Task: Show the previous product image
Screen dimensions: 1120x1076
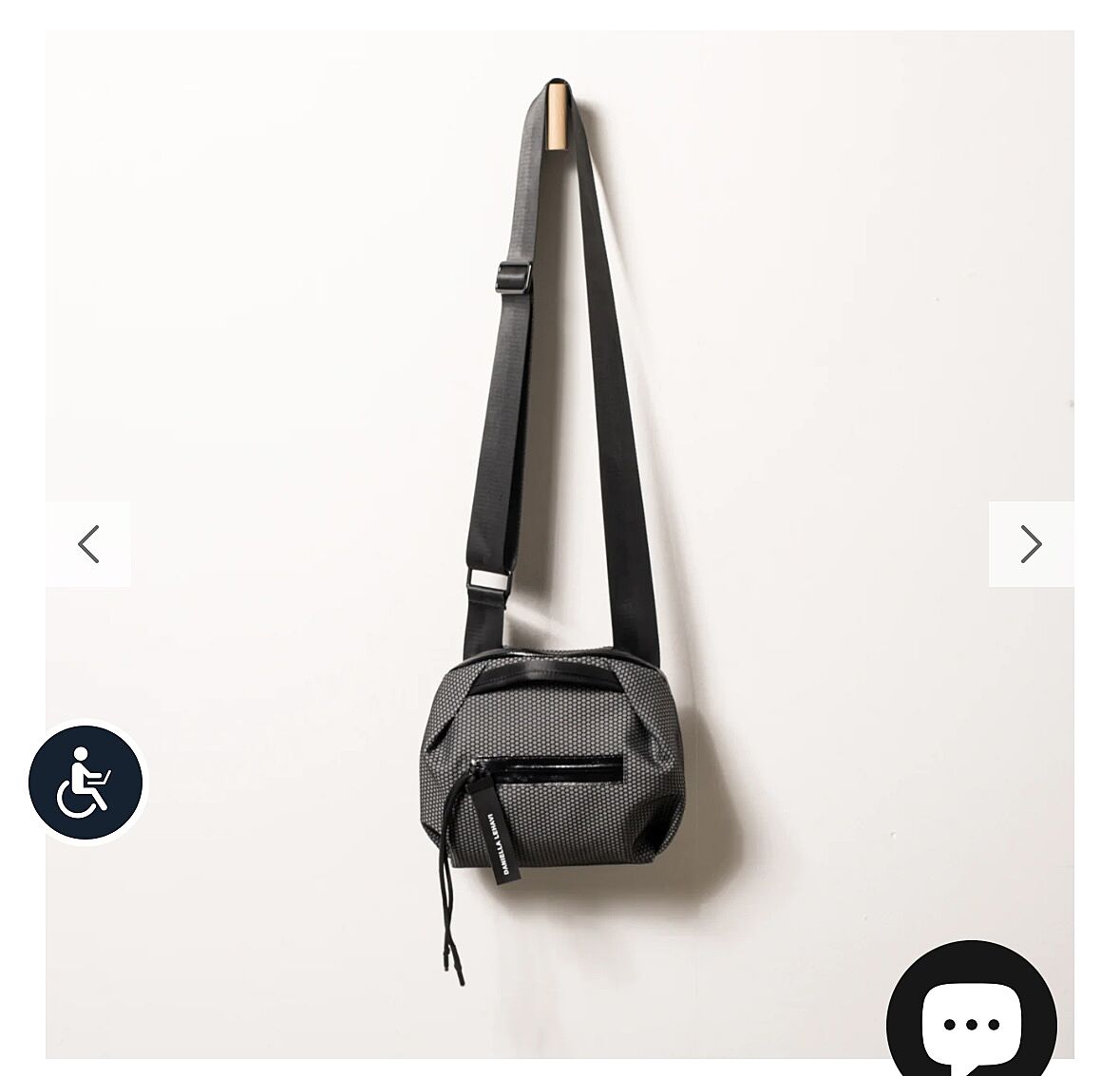Action: click(88, 544)
